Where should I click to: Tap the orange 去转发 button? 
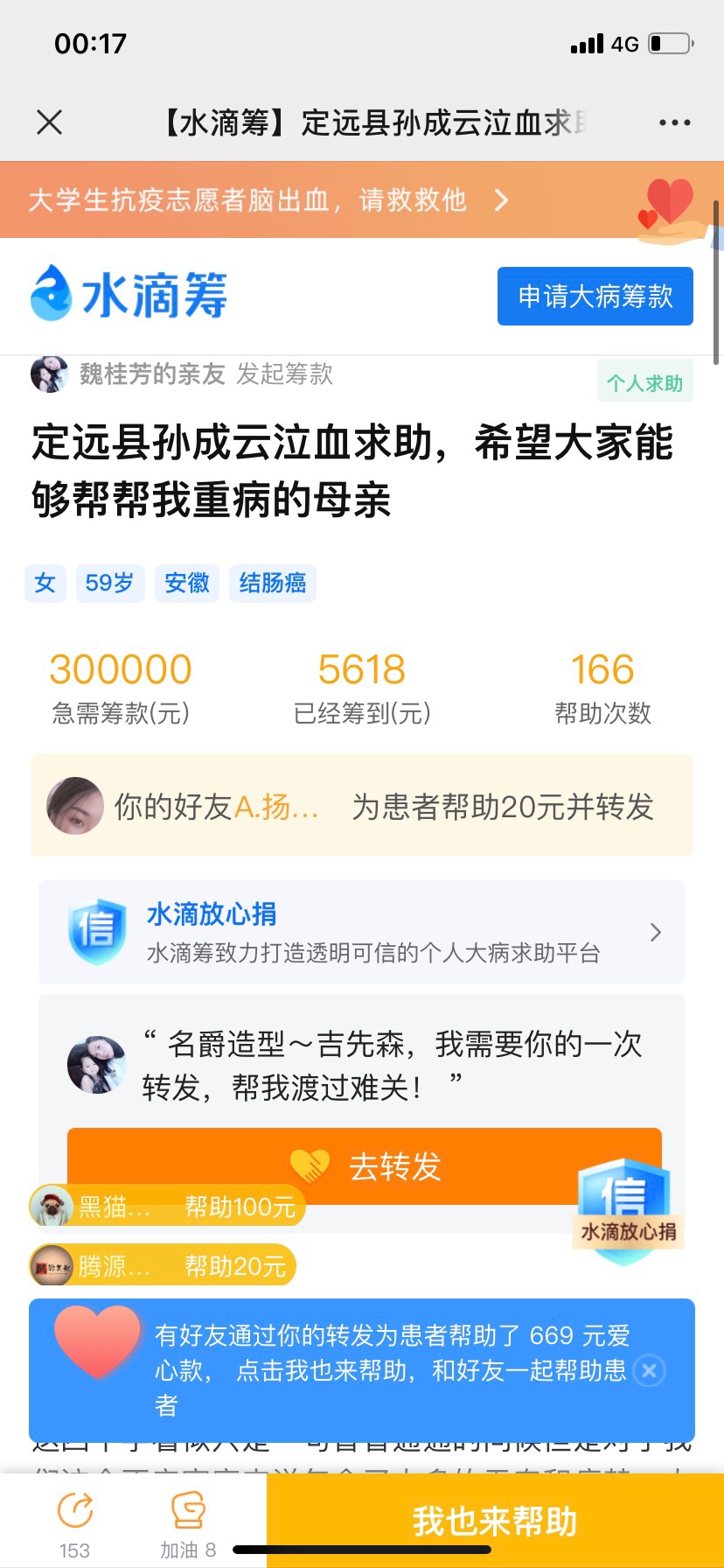click(365, 1165)
